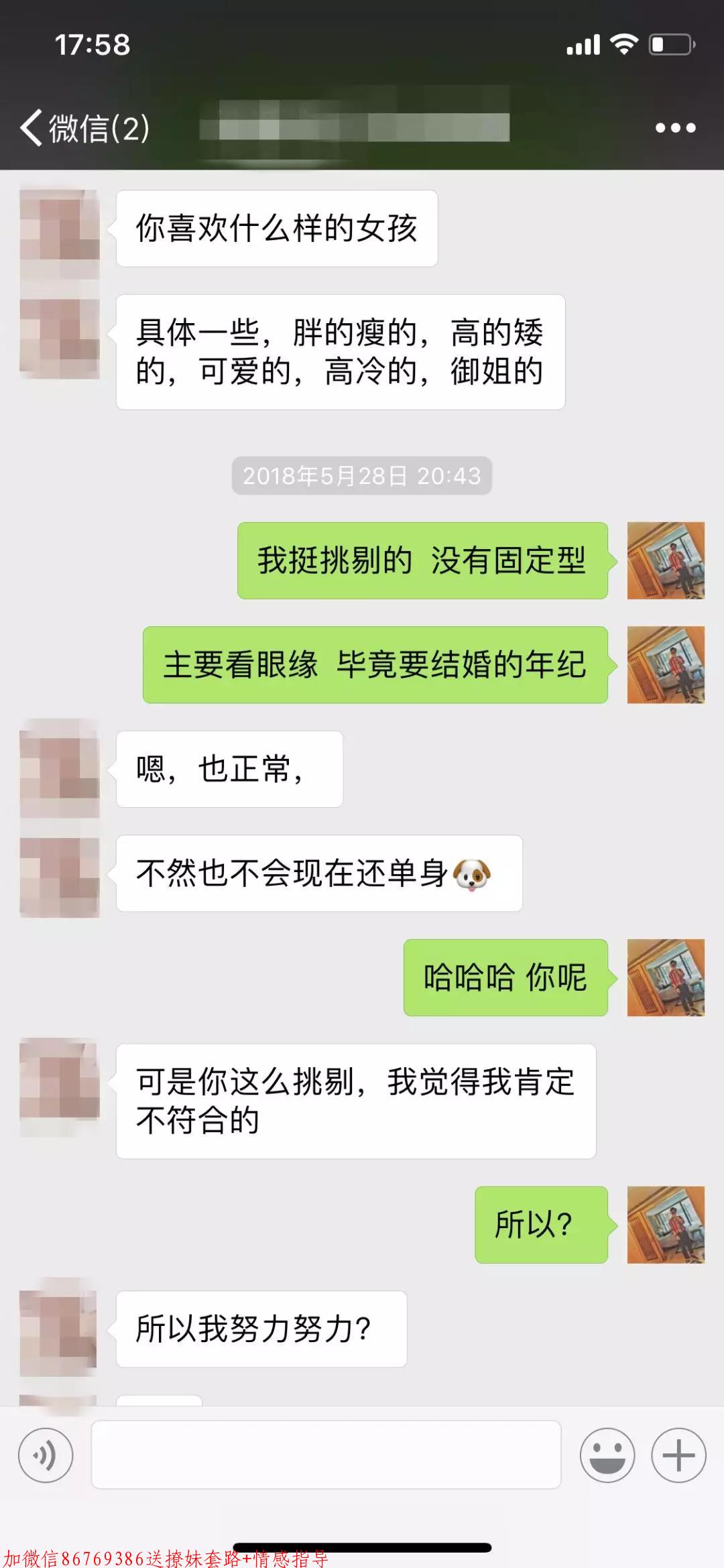Viewport: 724px width, 1568px height.
Task: Open the plus attachments menu
Action: pyautogui.click(x=678, y=1455)
